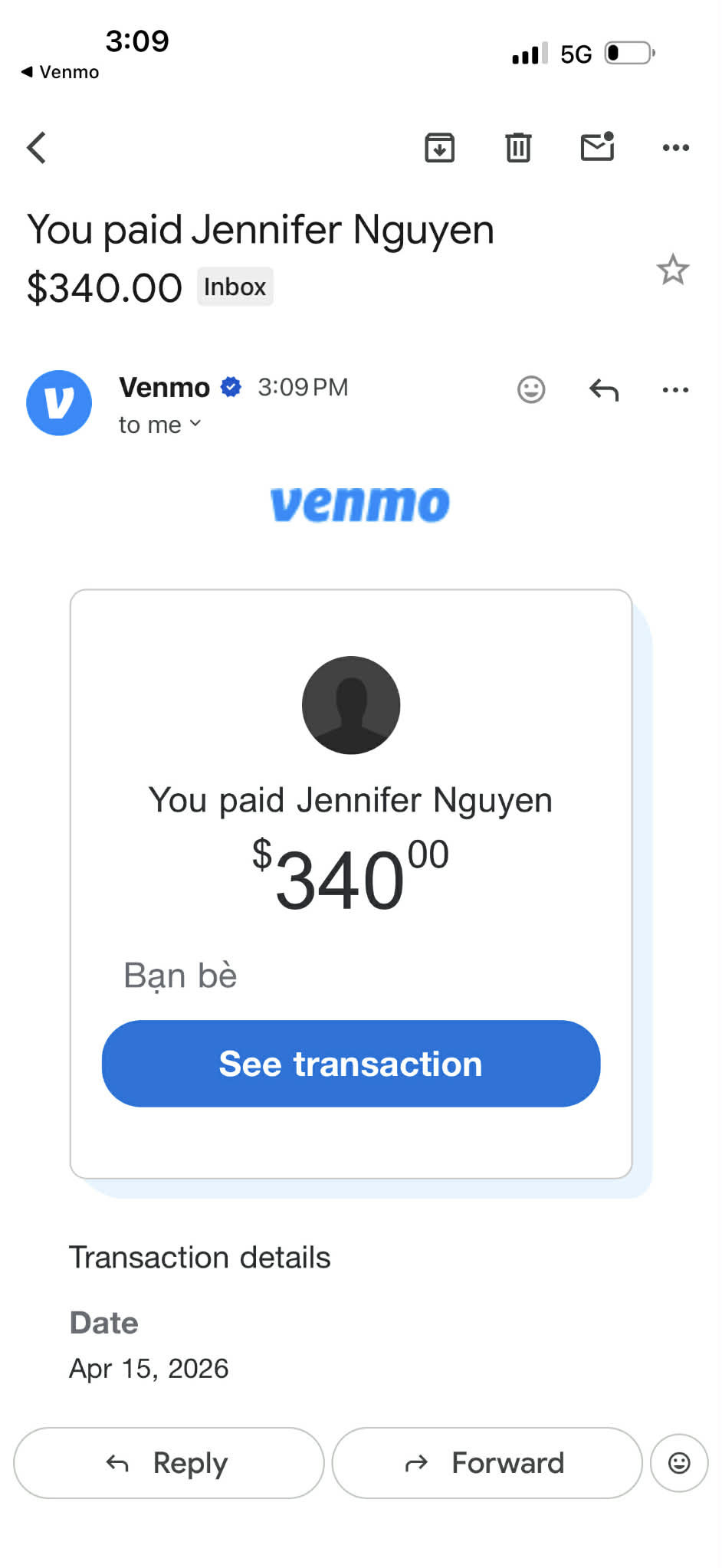Screen dimensions: 722x1568
Task: Add emoji reaction beside the sender name
Action: [531, 389]
